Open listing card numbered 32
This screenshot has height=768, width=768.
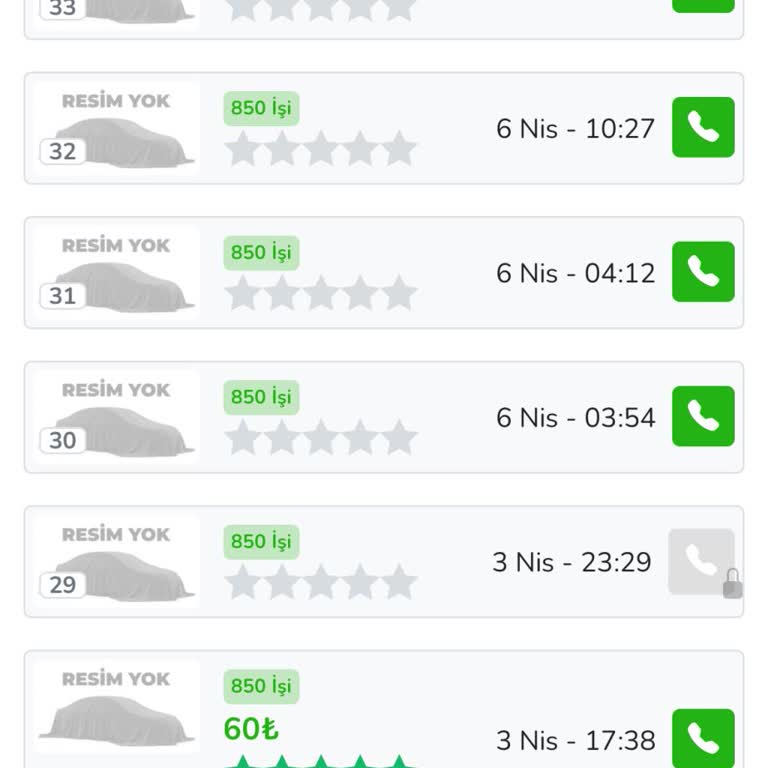coord(383,128)
